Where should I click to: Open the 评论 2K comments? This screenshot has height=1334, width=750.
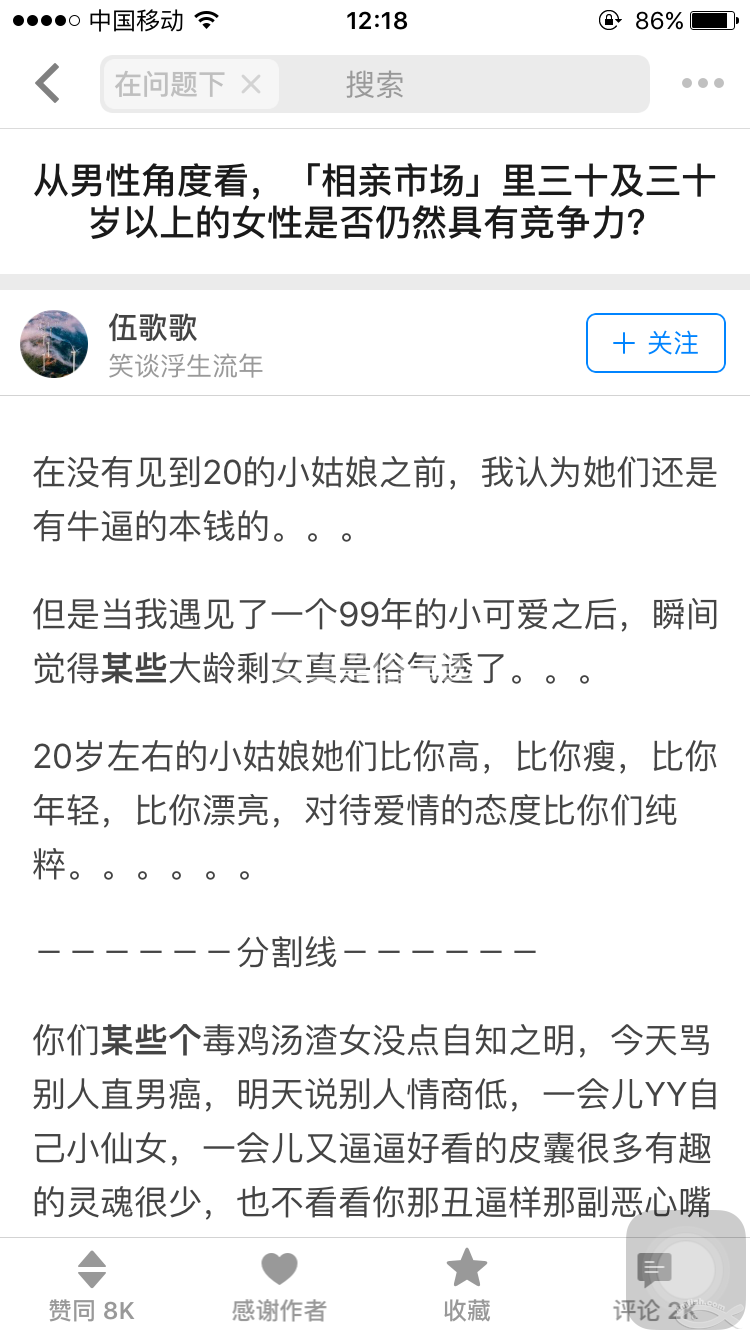pos(655,1286)
